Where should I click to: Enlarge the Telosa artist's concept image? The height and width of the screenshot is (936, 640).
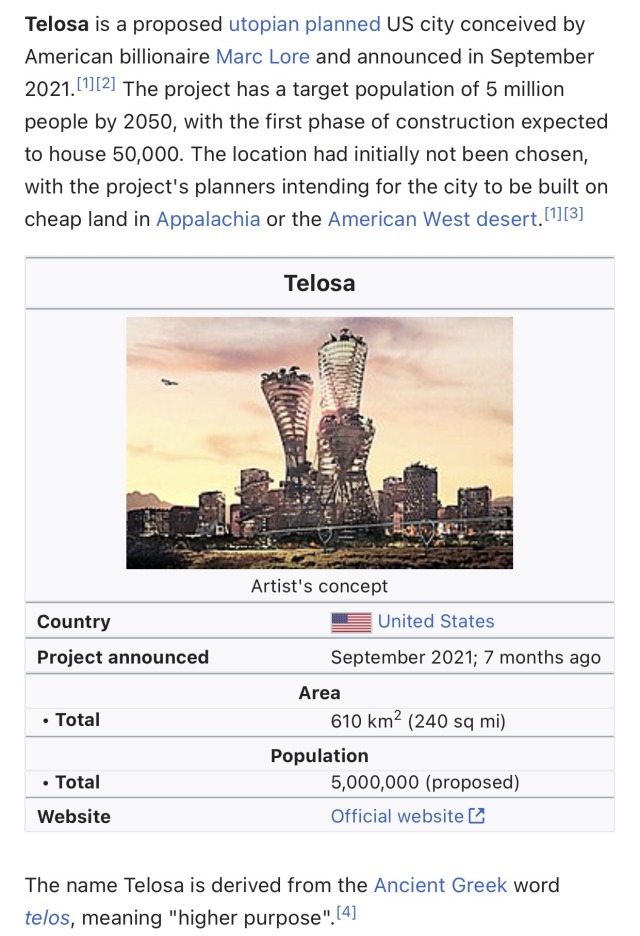pos(319,442)
